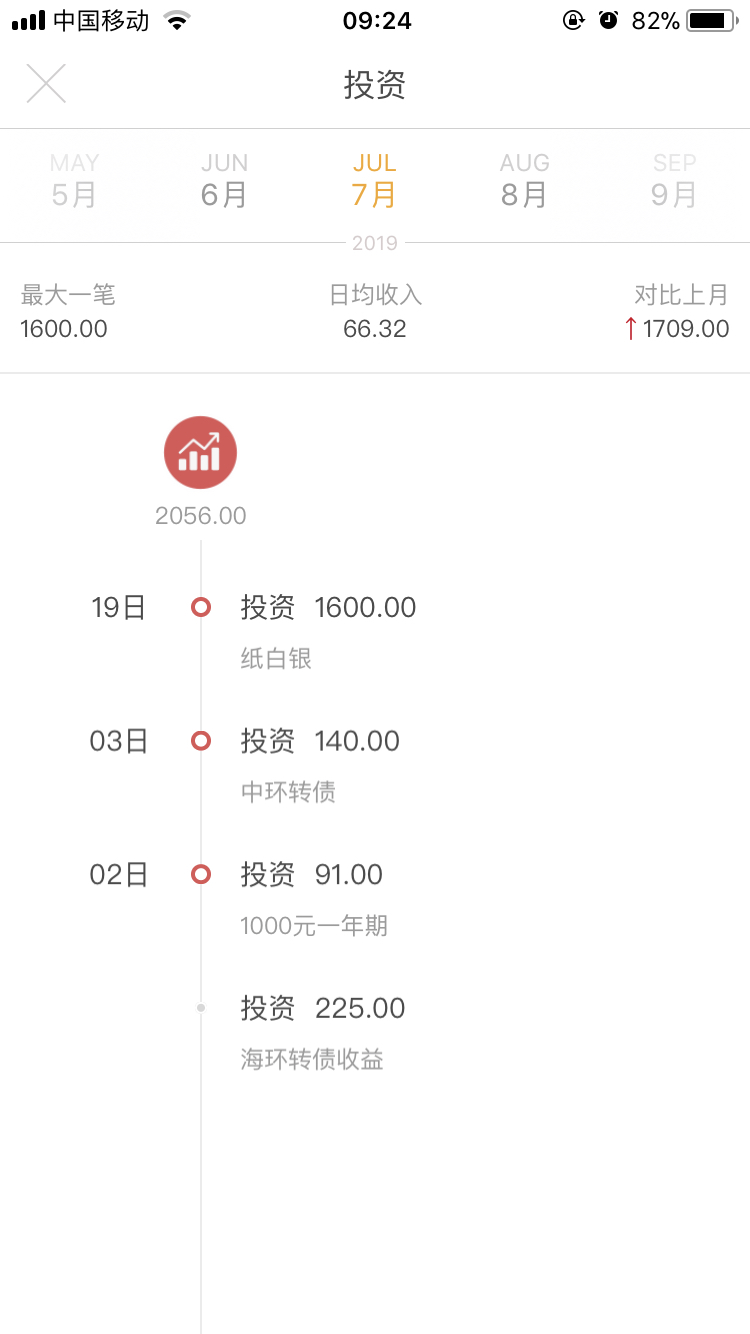The height and width of the screenshot is (1334, 750).
Task: Switch to June (6月)
Action: point(225,181)
